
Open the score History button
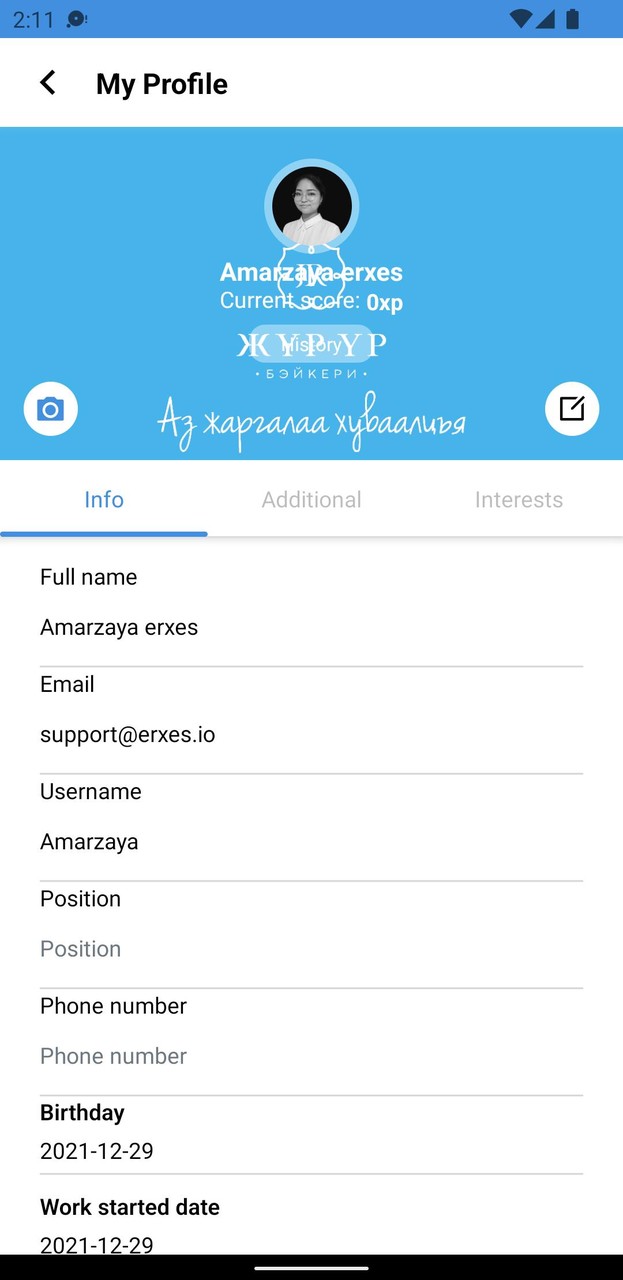tap(311, 344)
